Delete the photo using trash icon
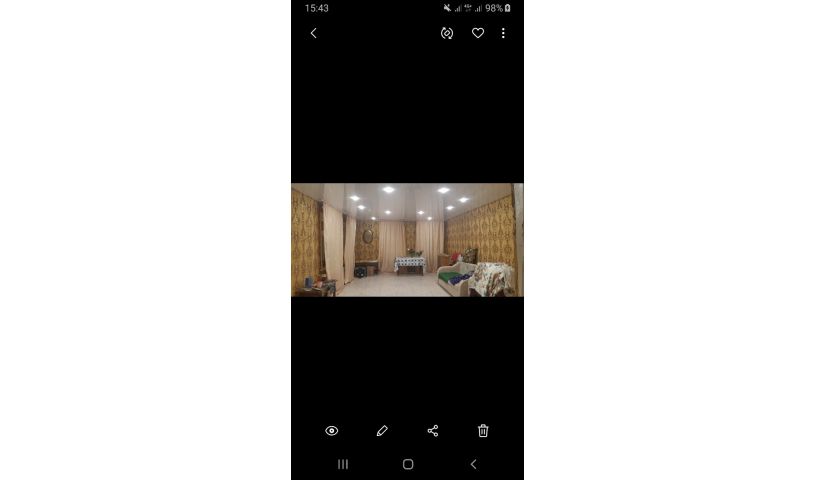Screen dimensions: 816x480 click(x=483, y=431)
